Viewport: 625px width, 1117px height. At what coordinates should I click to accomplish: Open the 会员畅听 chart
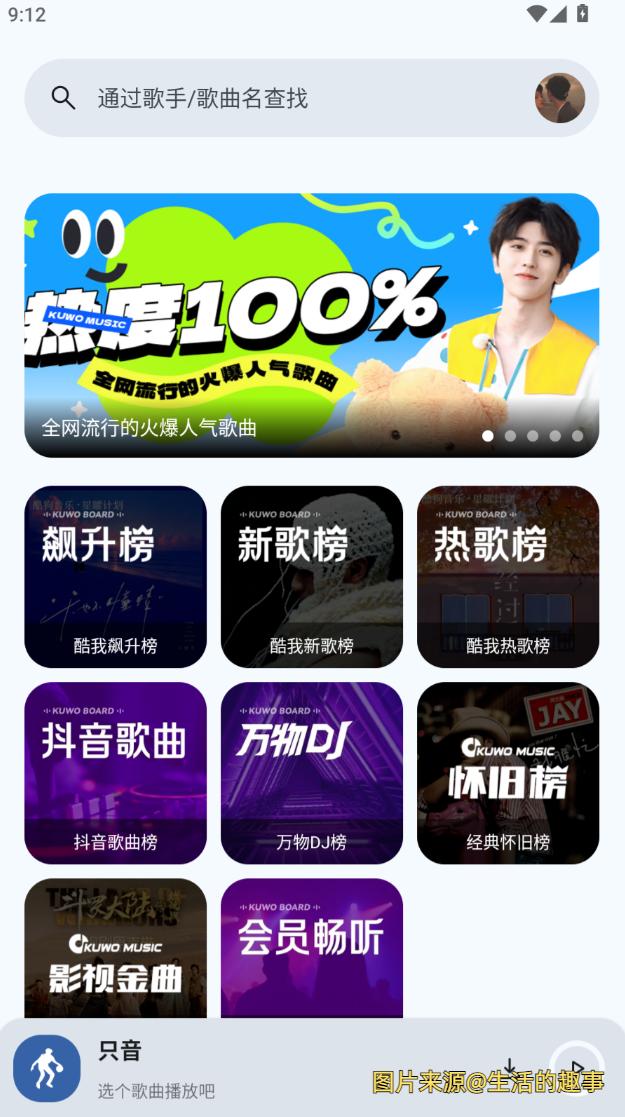coord(311,948)
